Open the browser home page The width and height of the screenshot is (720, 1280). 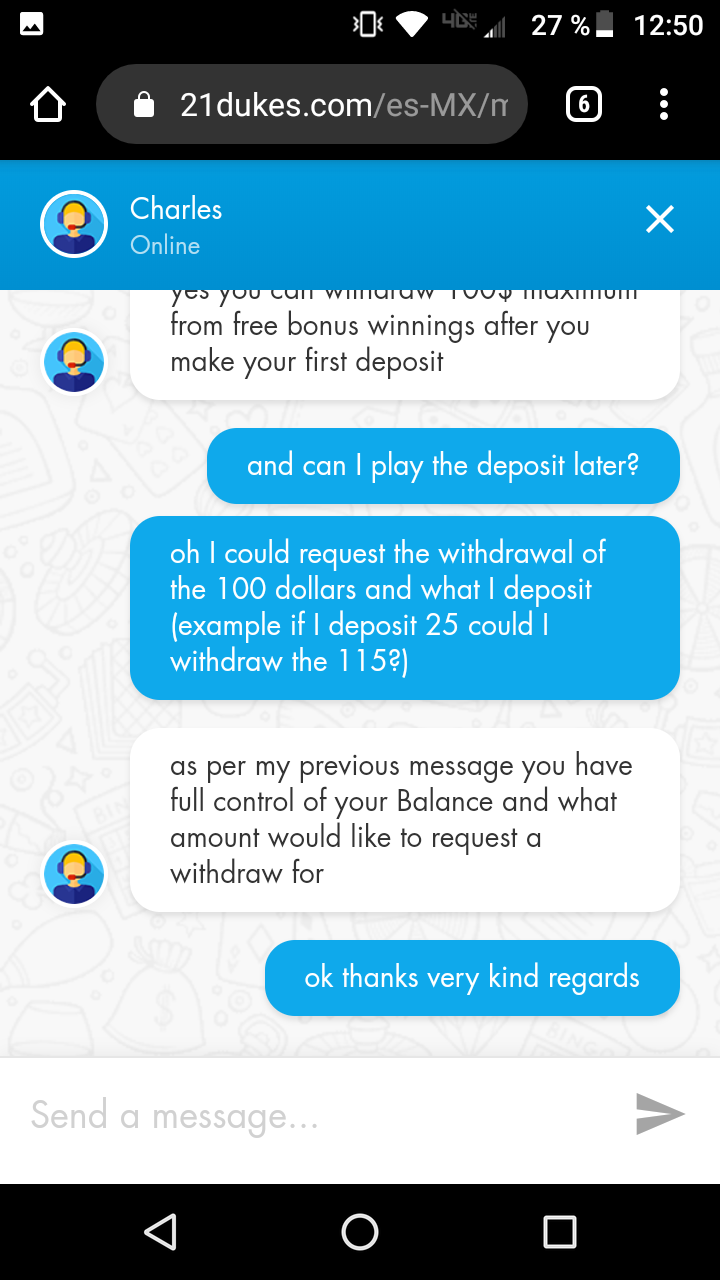point(48,105)
